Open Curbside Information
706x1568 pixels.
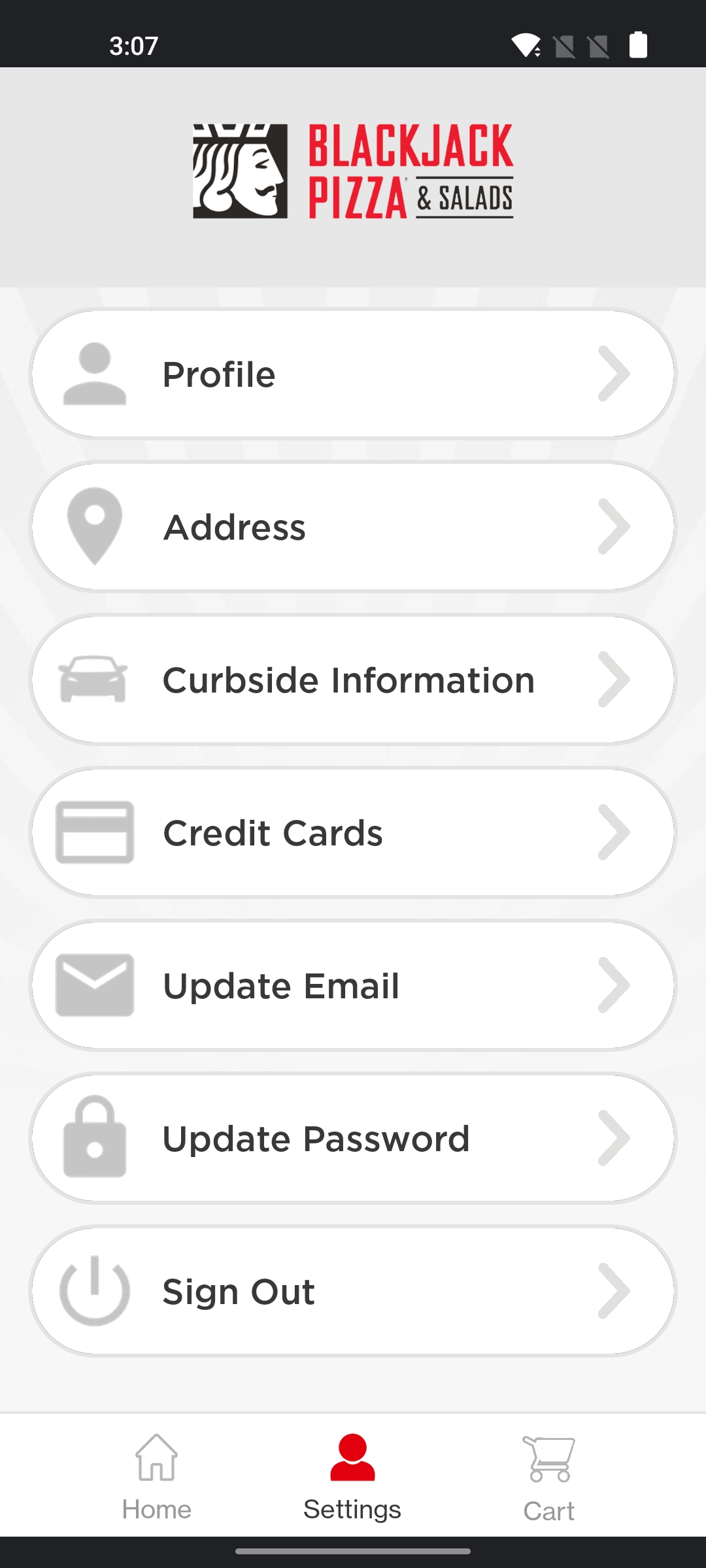pos(353,680)
